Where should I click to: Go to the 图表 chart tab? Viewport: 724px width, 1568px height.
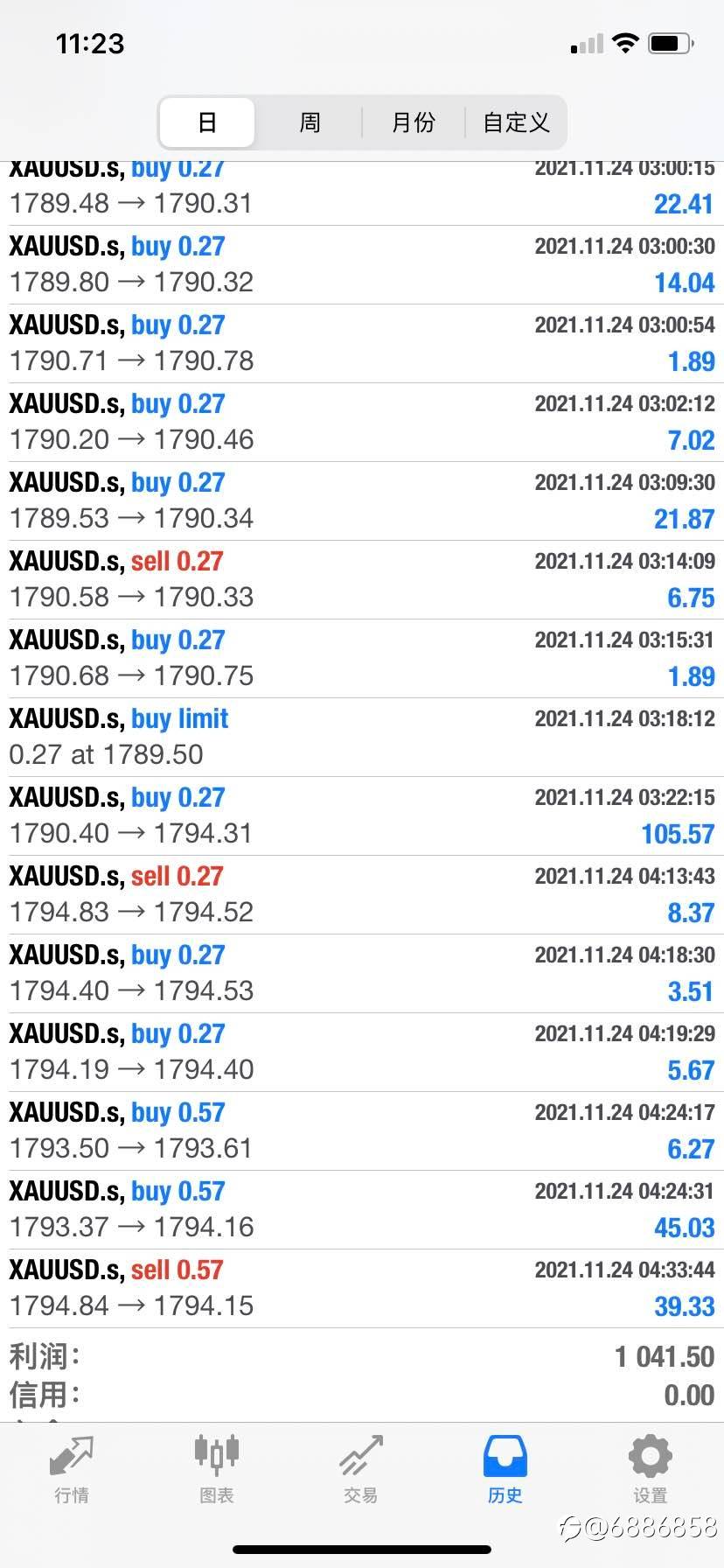(216, 1471)
